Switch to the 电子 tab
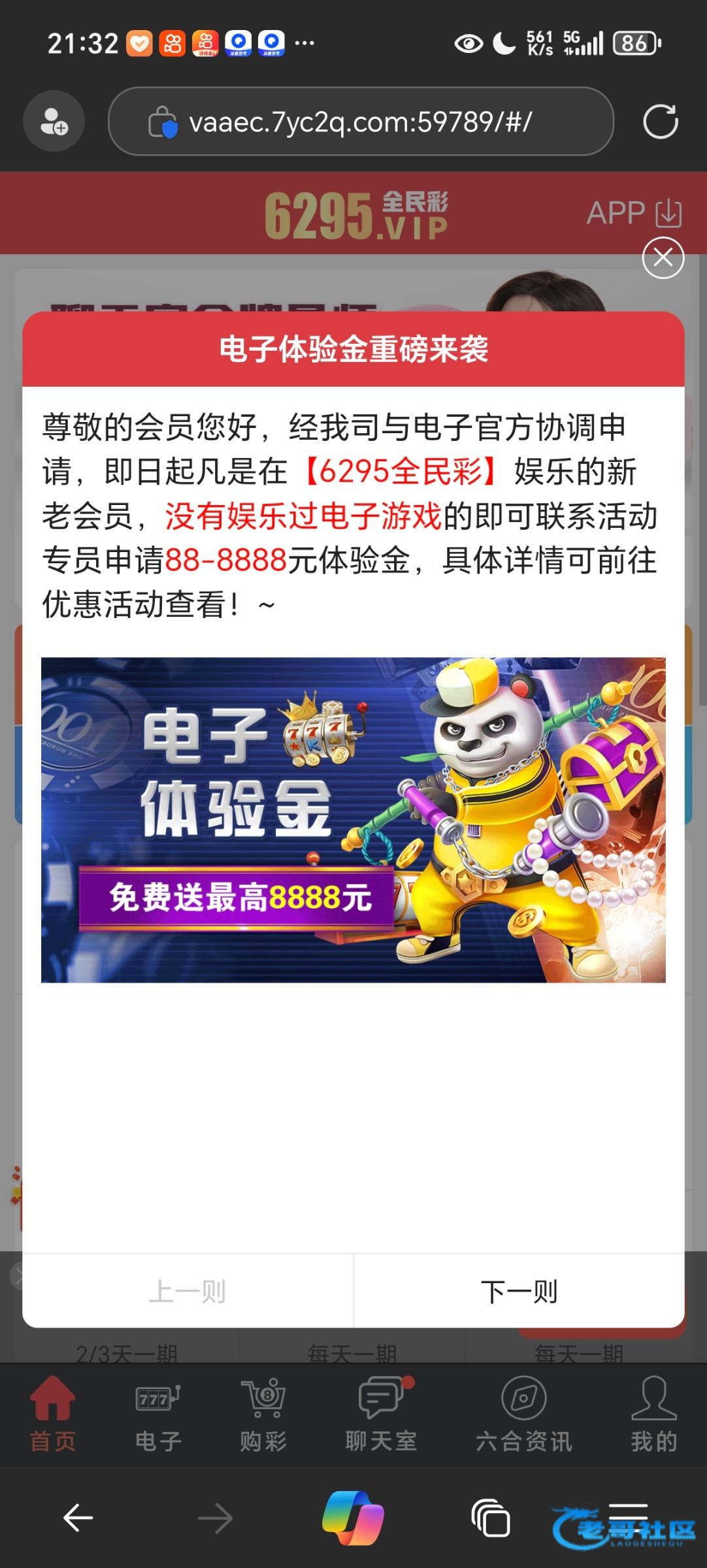The height and width of the screenshot is (1568, 707). point(157,1414)
